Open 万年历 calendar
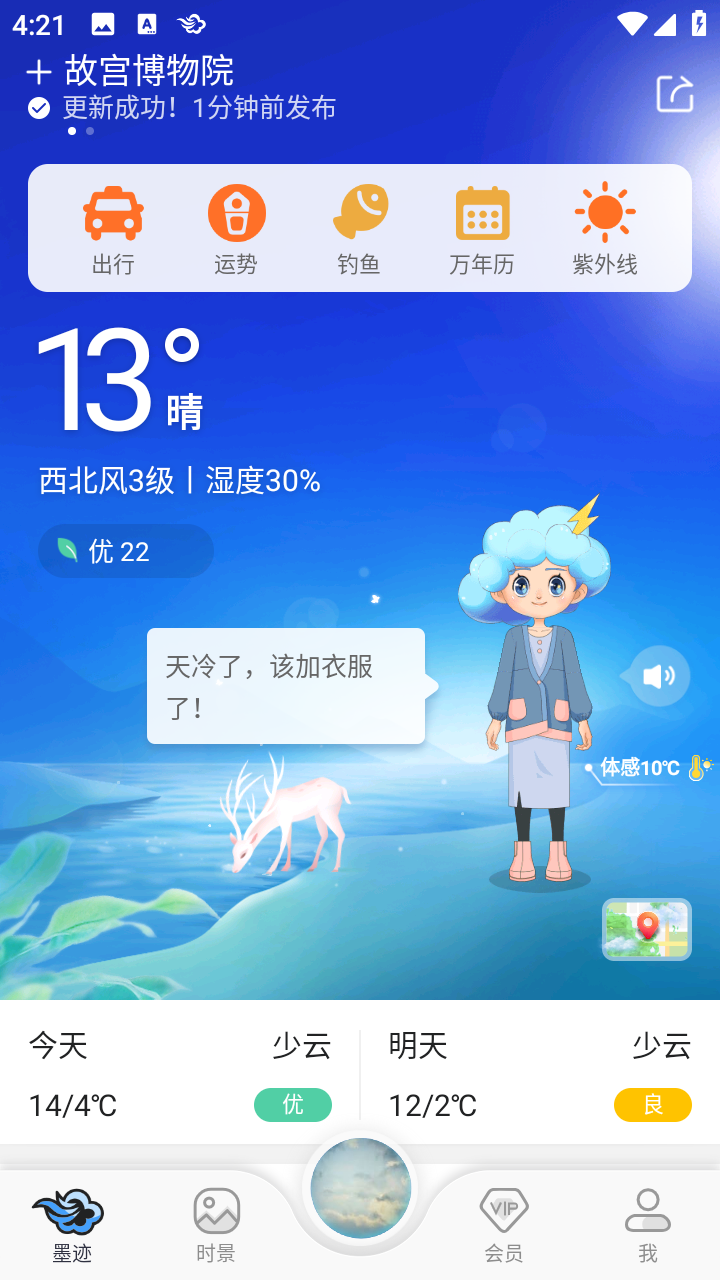 pos(482,230)
